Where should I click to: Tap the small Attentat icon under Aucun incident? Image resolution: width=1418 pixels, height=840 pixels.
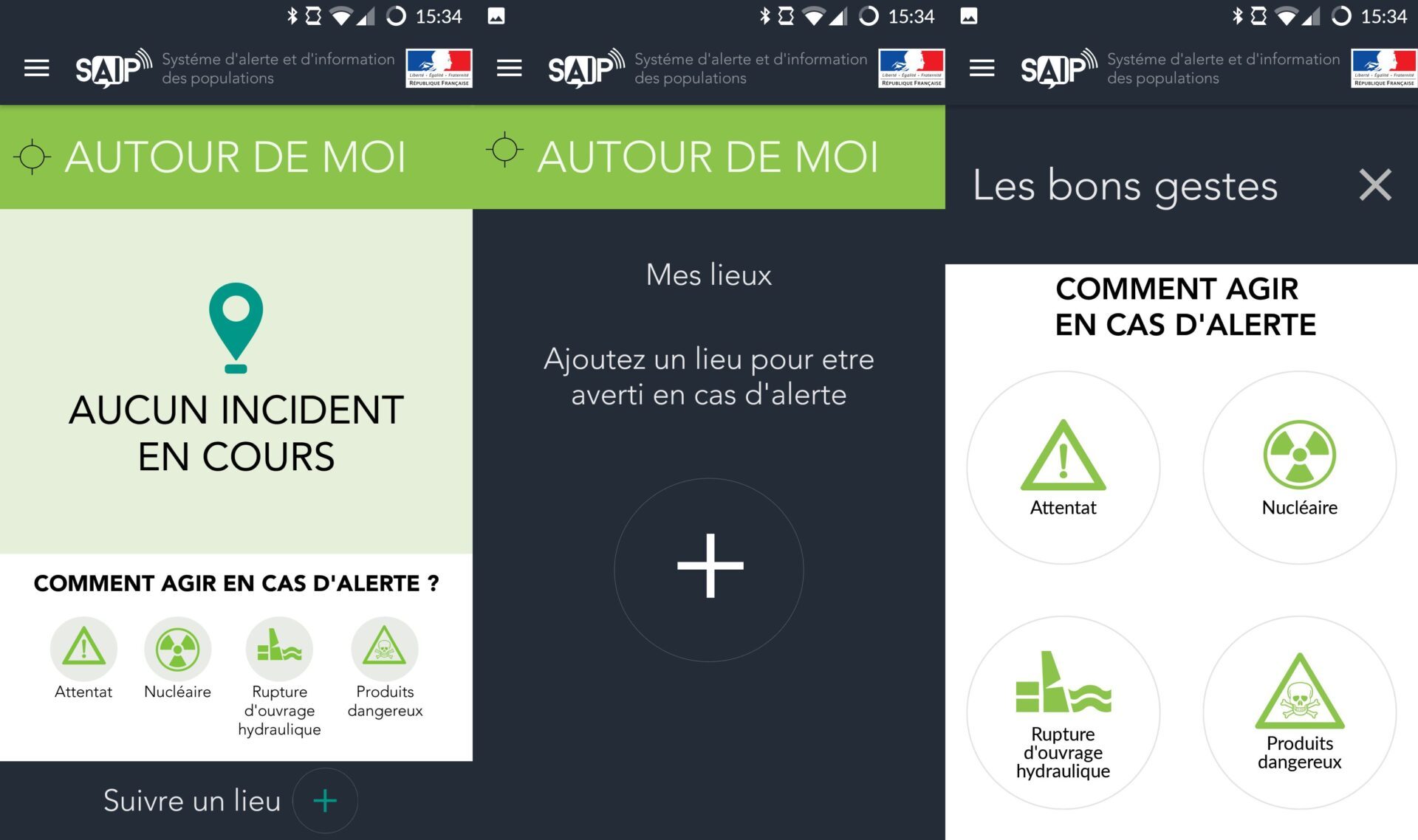(x=83, y=649)
